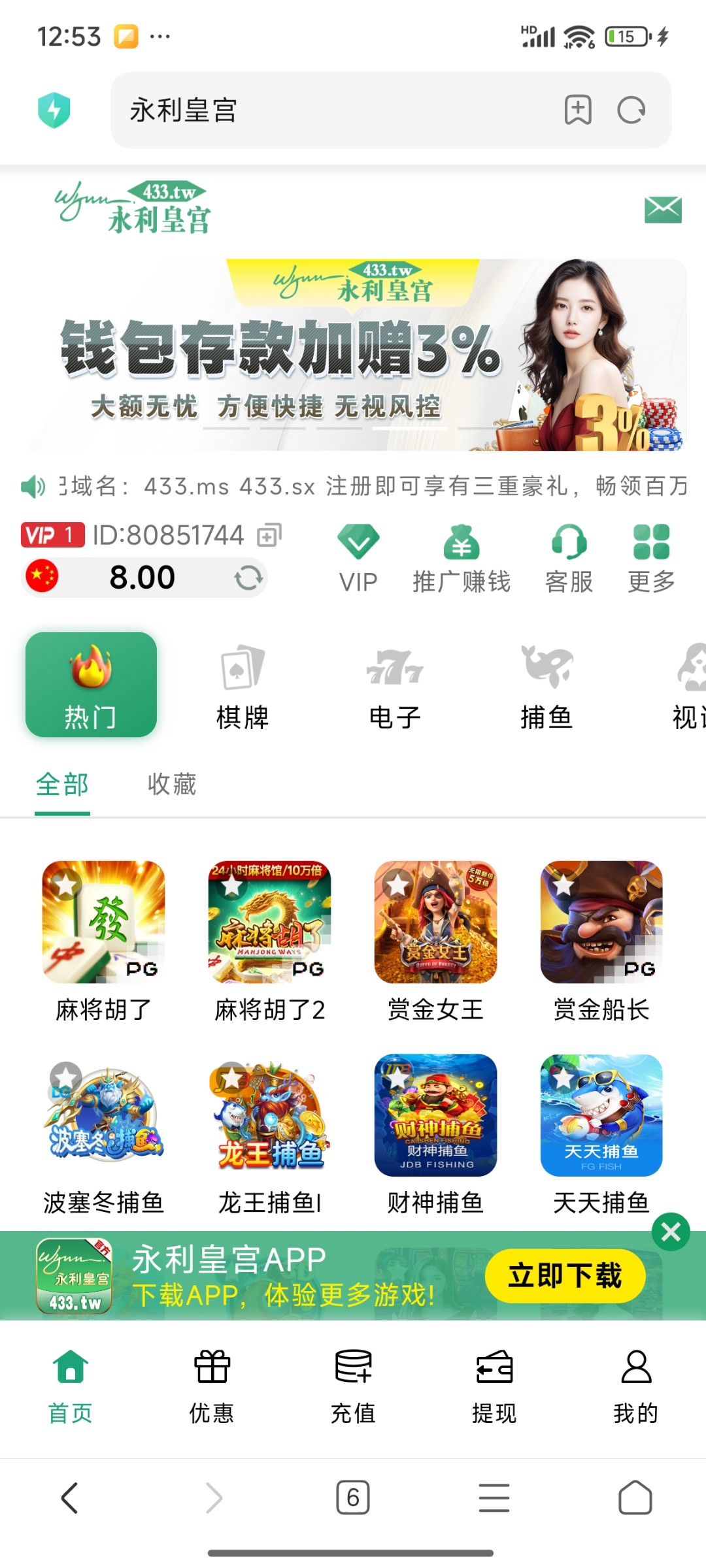The image size is (706, 1568).
Task: Go to the 充值 tab
Action: 353,1386
